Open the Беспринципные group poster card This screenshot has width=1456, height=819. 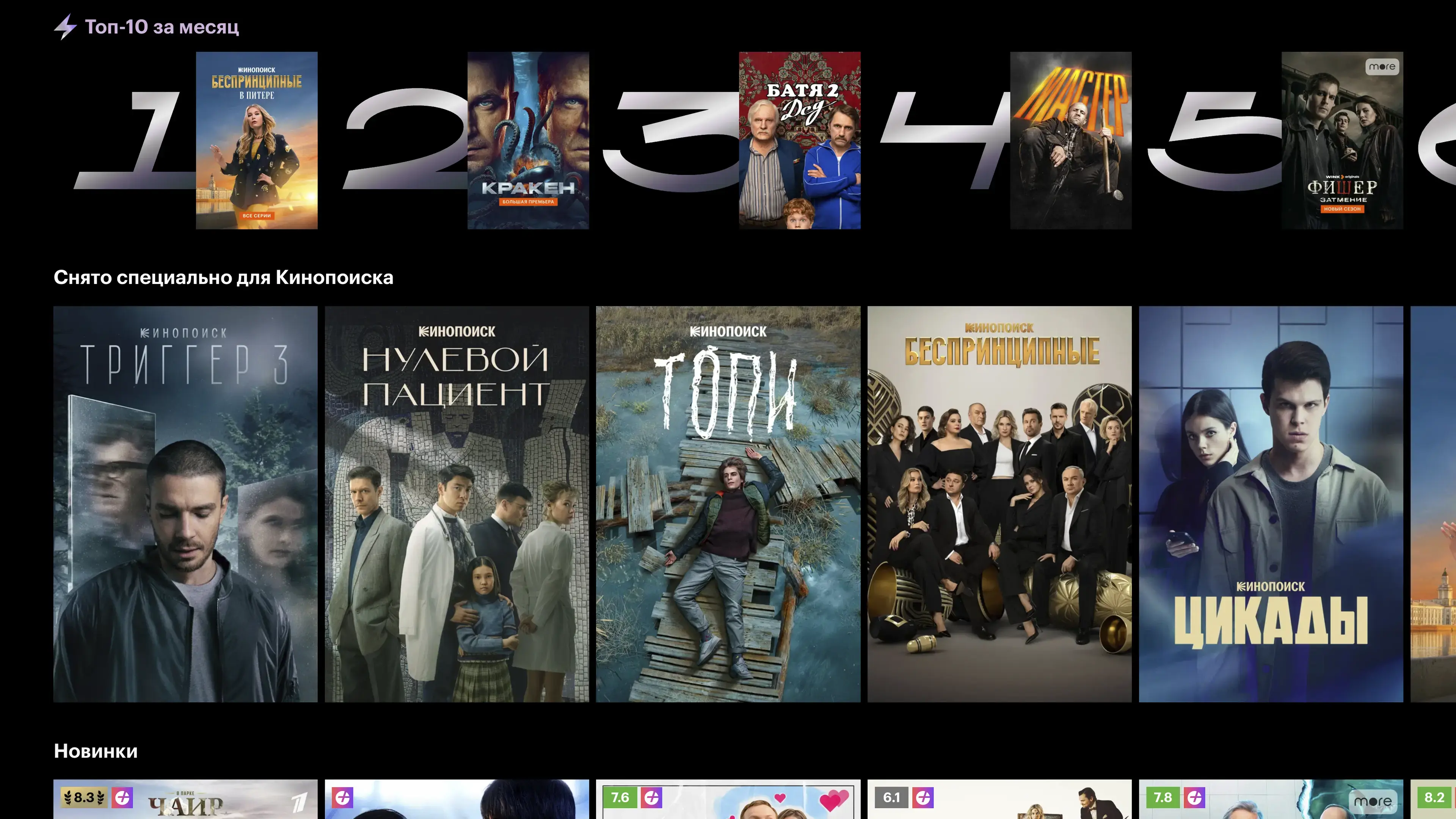(x=999, y=504)
